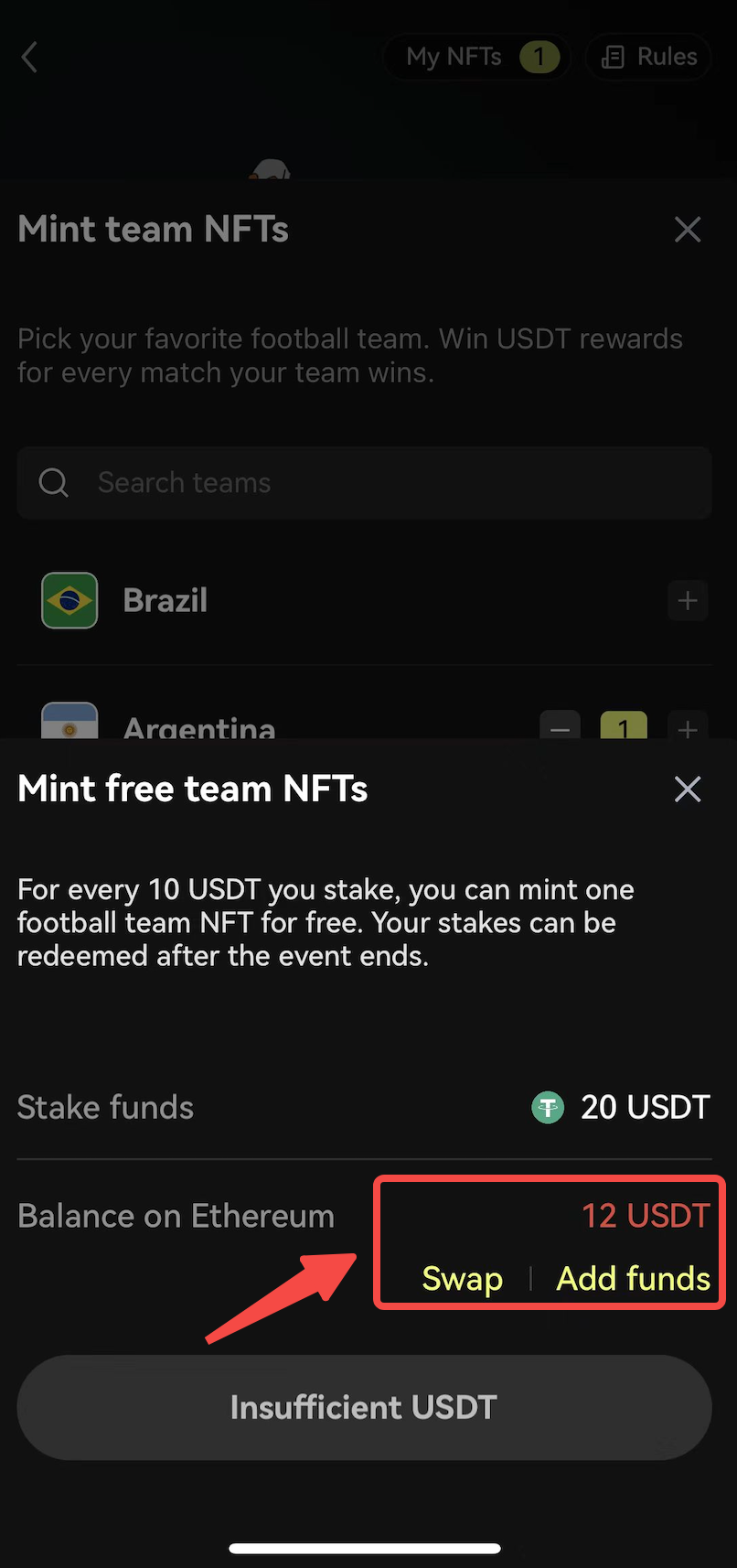Go back with the top arrow
The height and width of the screenshot is (1568, 737).
(x=30, y=57)
